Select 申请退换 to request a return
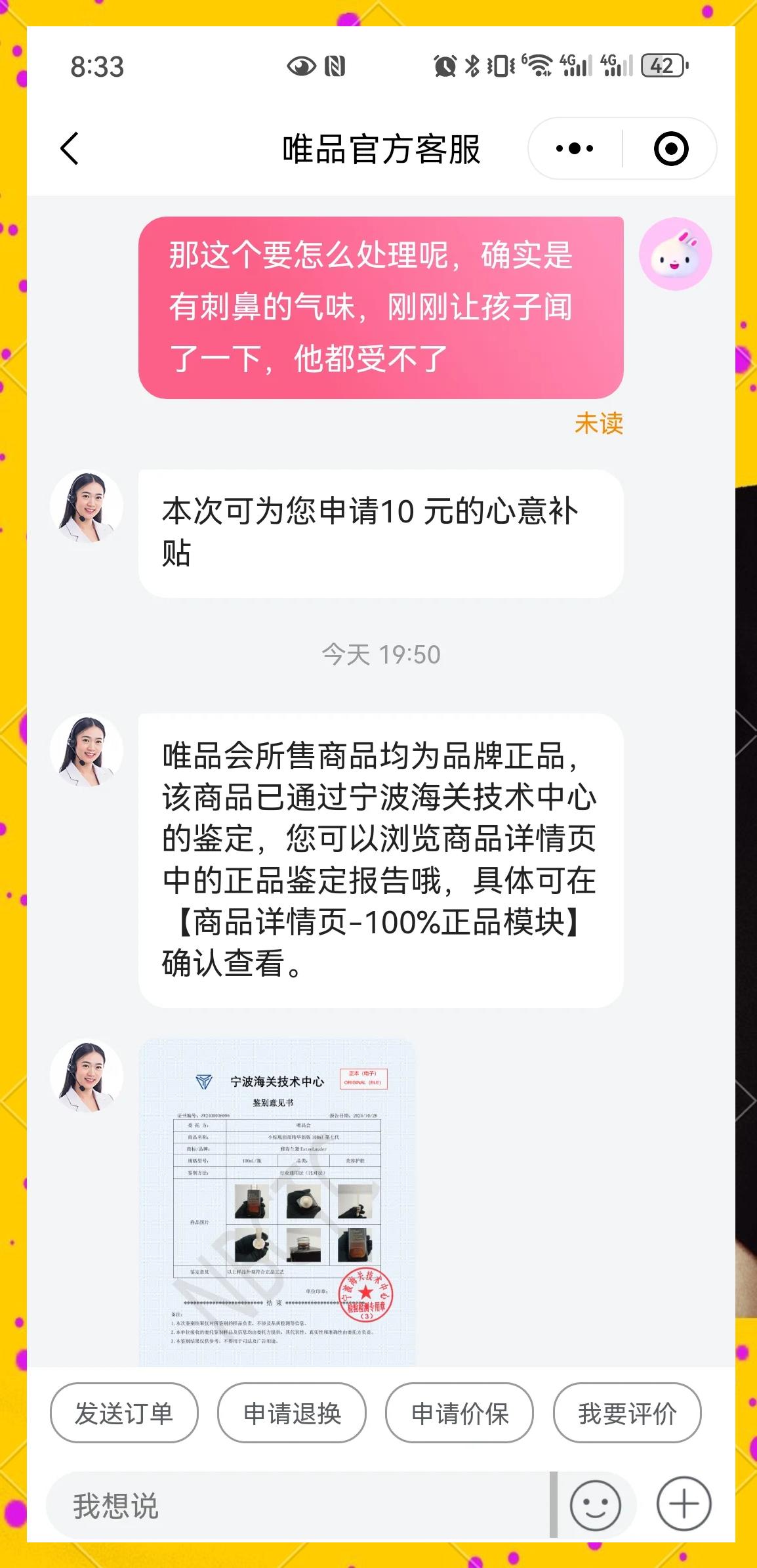The image size is (757, 1568). (x=292, y=1413)
